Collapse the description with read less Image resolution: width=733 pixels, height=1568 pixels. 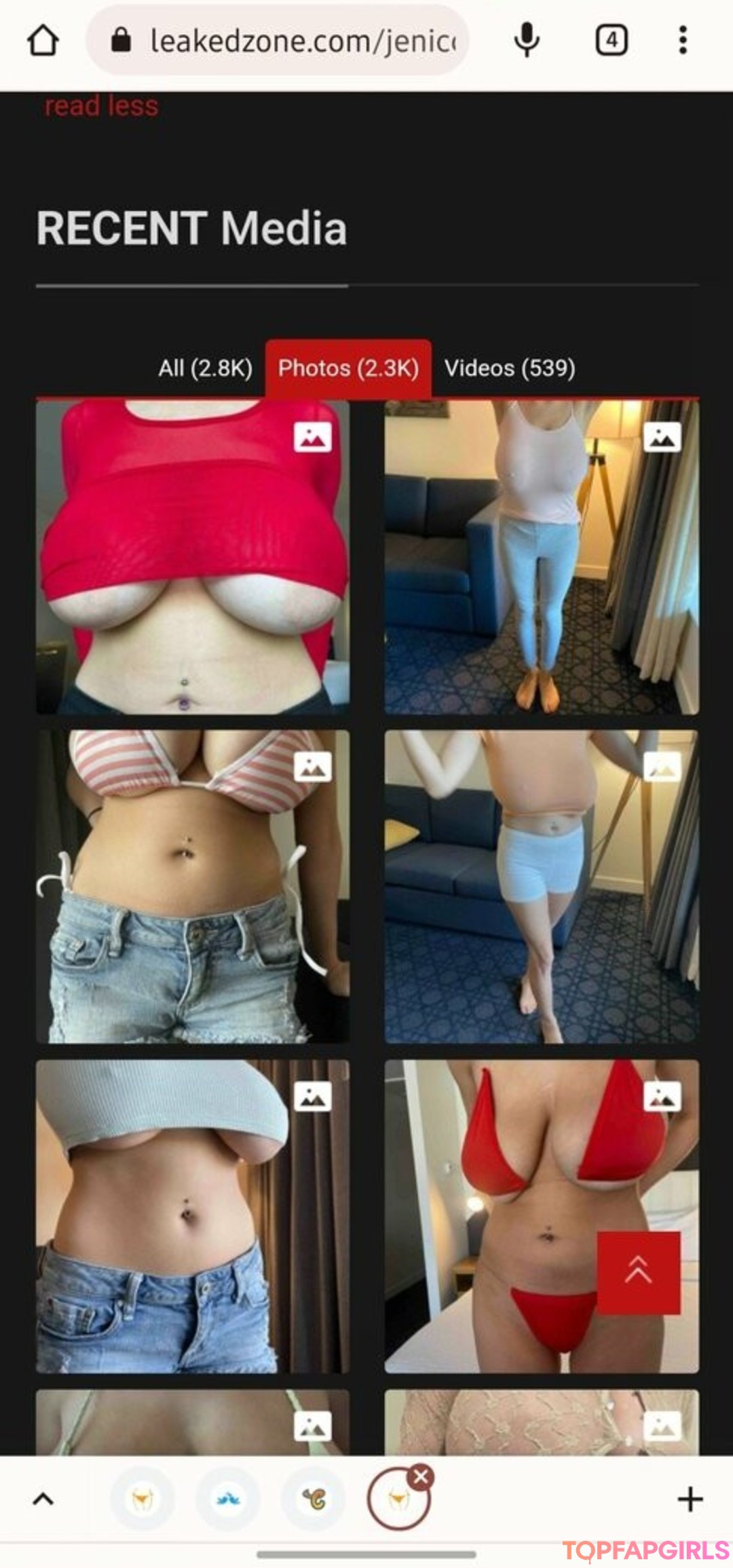point(101,106)
